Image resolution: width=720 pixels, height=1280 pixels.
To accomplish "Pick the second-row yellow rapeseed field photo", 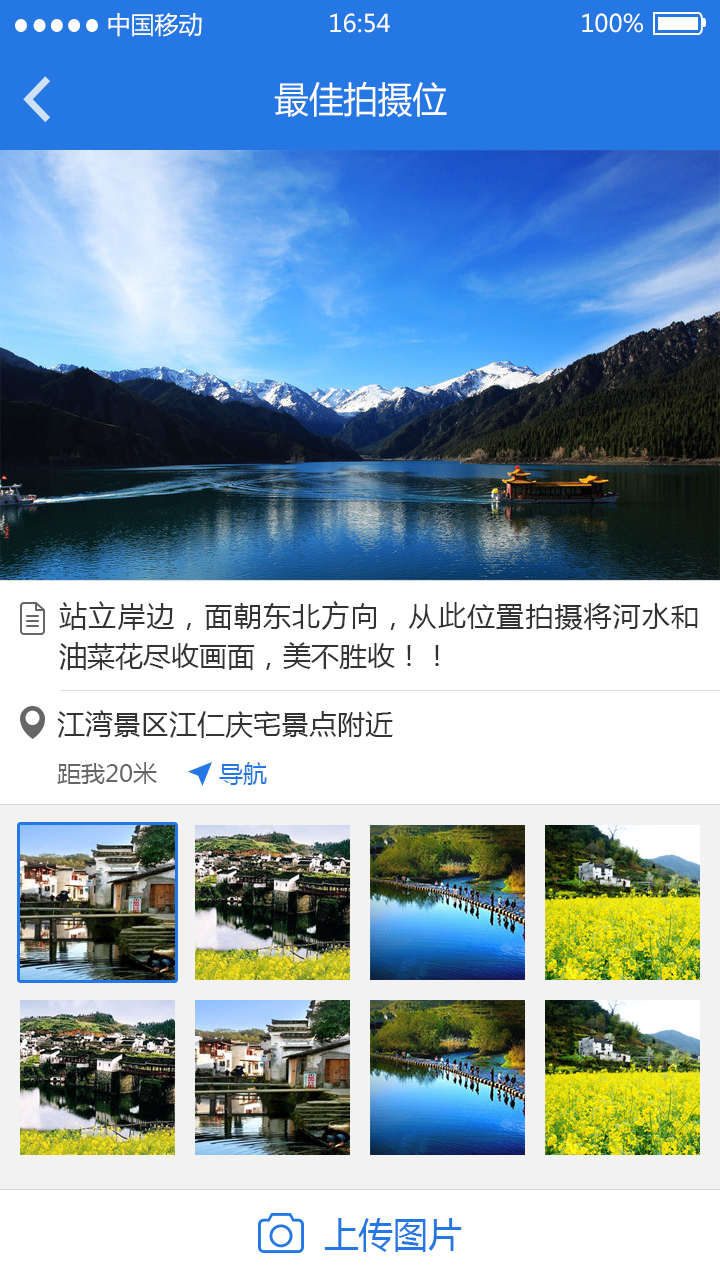I will pos(622,1077).
